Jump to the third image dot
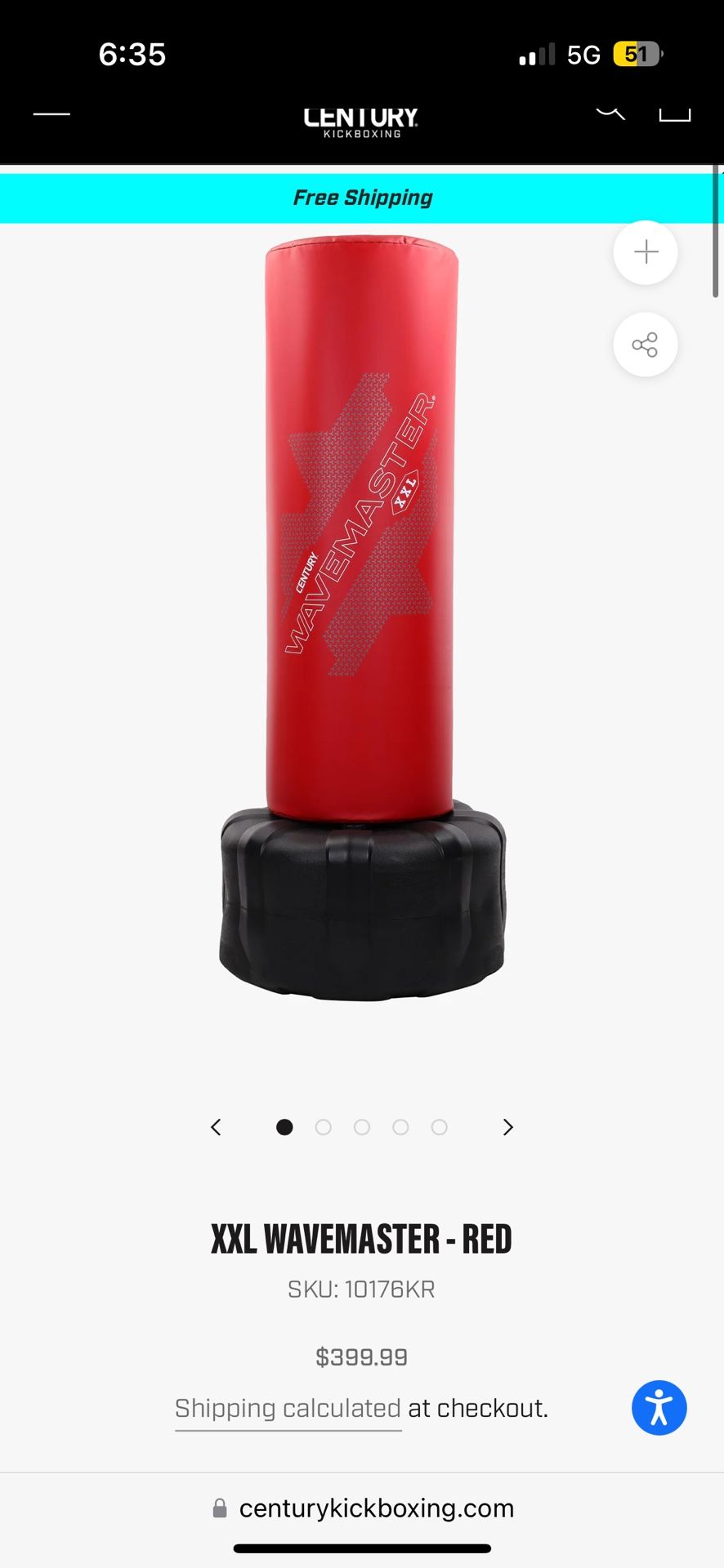 [362, 1127]
